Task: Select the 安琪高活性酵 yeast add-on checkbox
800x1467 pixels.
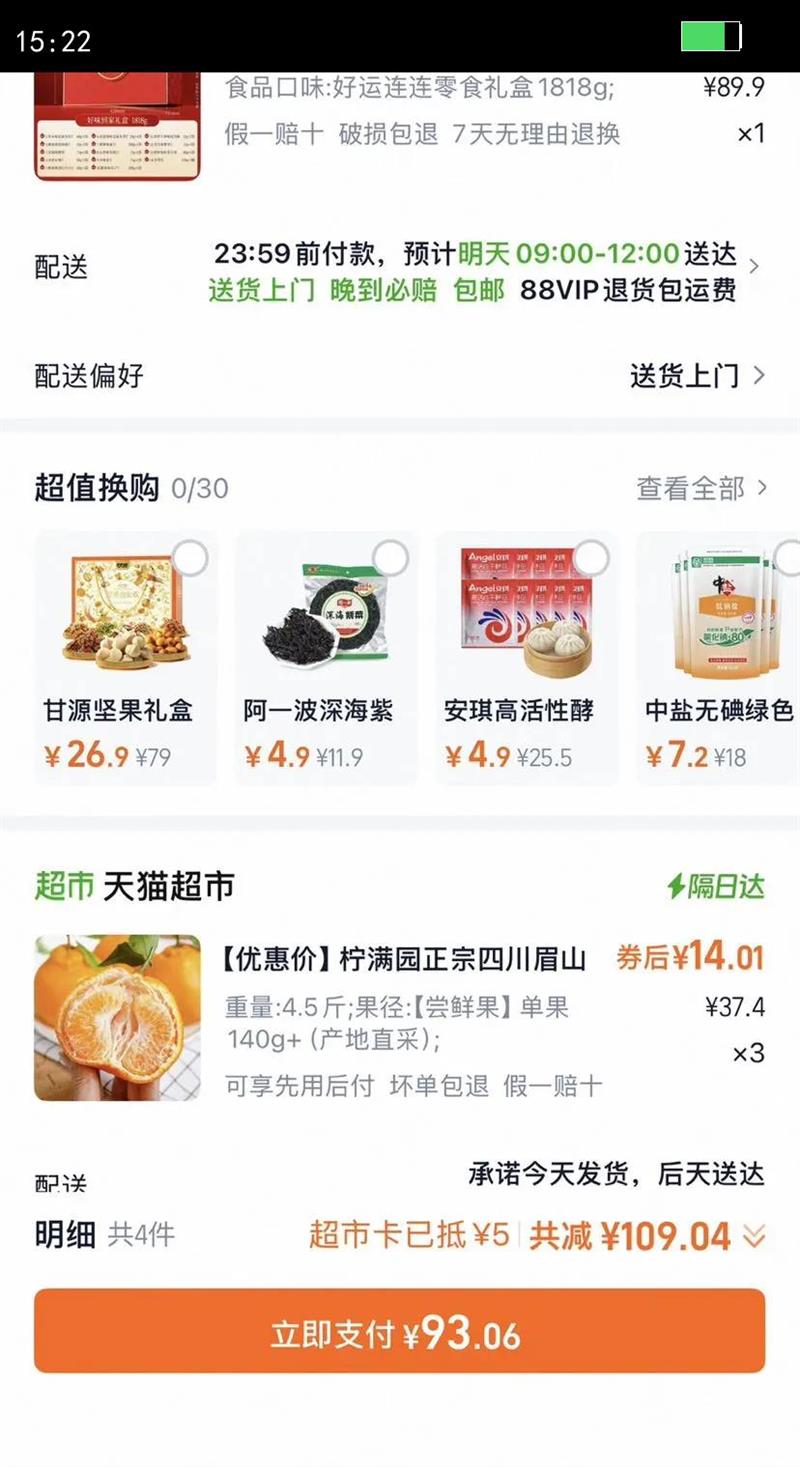Action: coord(591,558)
